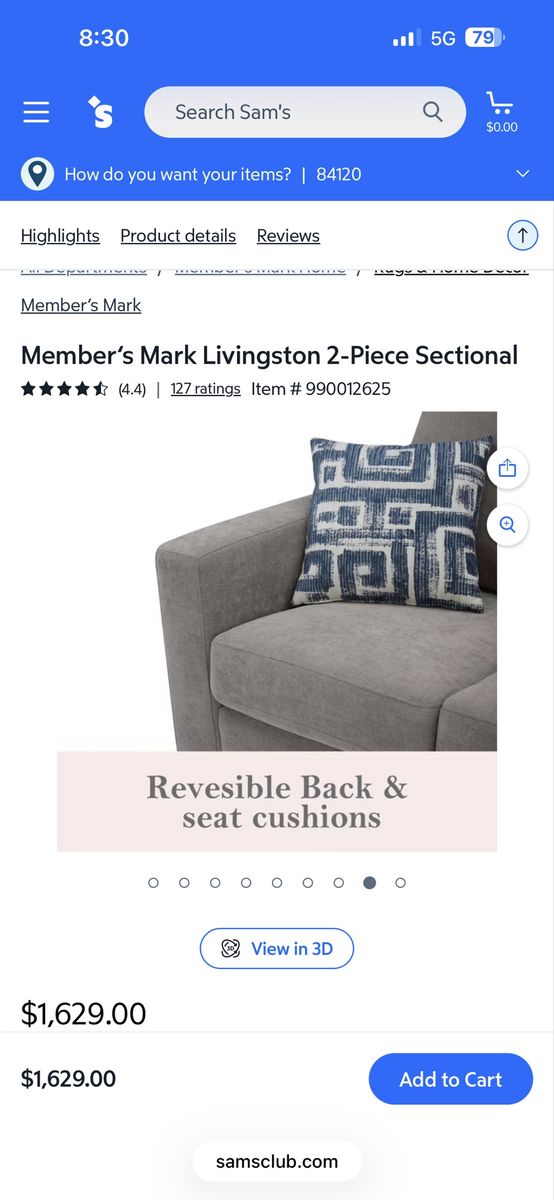Tap the Search Sam's field
Viewport: 554px width, 1200px height.
point(305,112)
